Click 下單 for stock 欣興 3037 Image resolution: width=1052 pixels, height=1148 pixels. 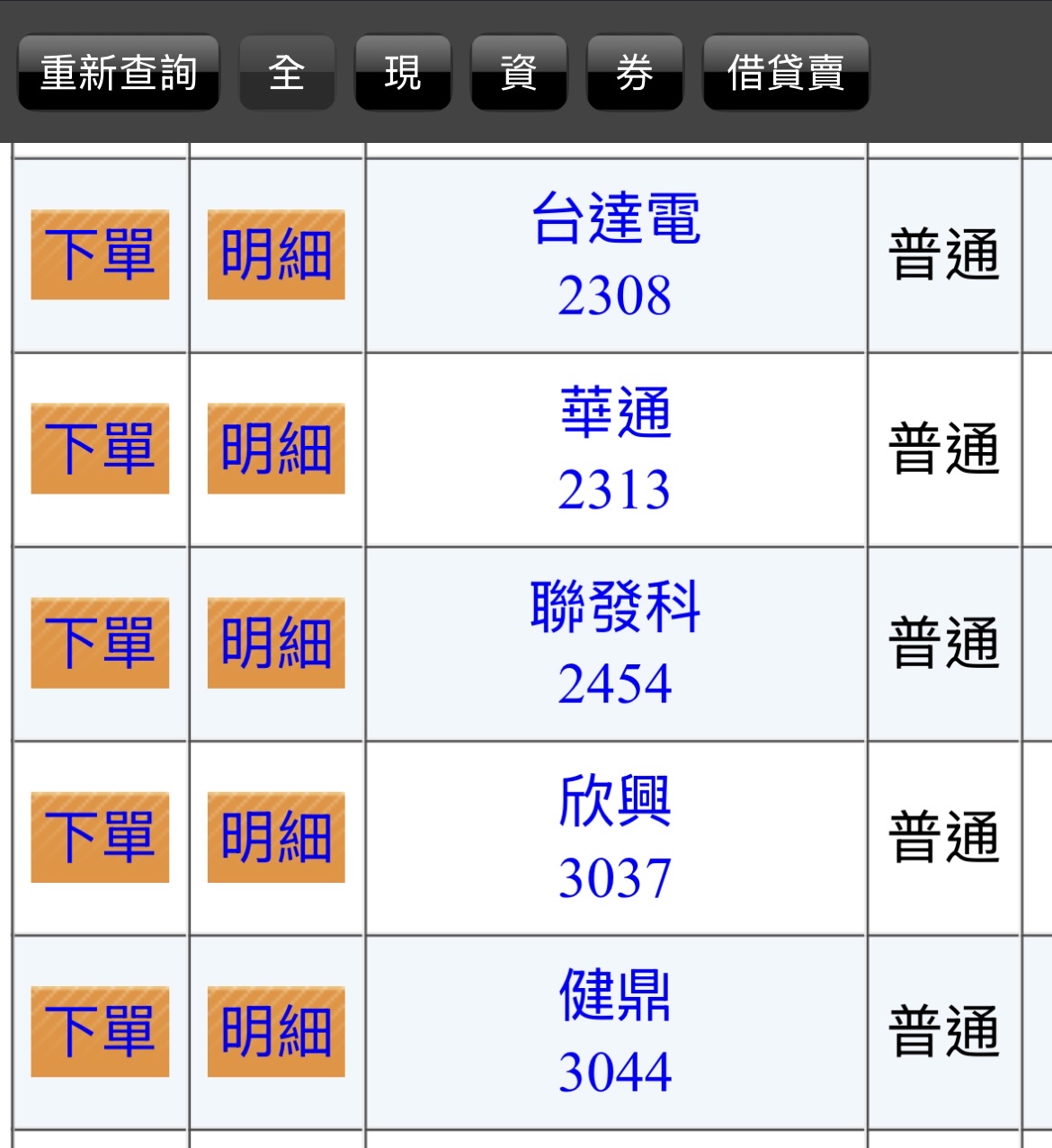100,837
